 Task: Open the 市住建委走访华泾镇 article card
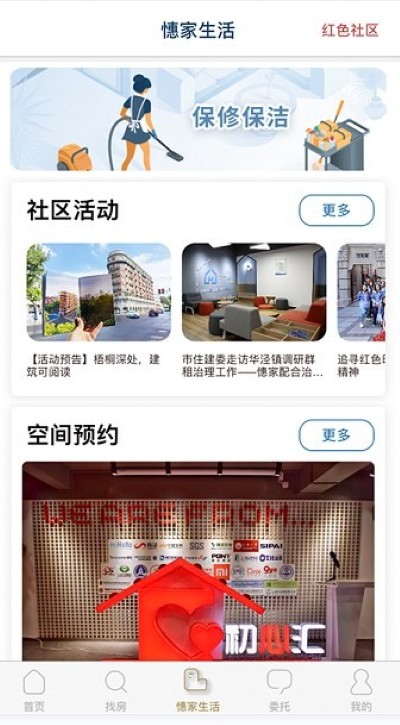(254, 310)
